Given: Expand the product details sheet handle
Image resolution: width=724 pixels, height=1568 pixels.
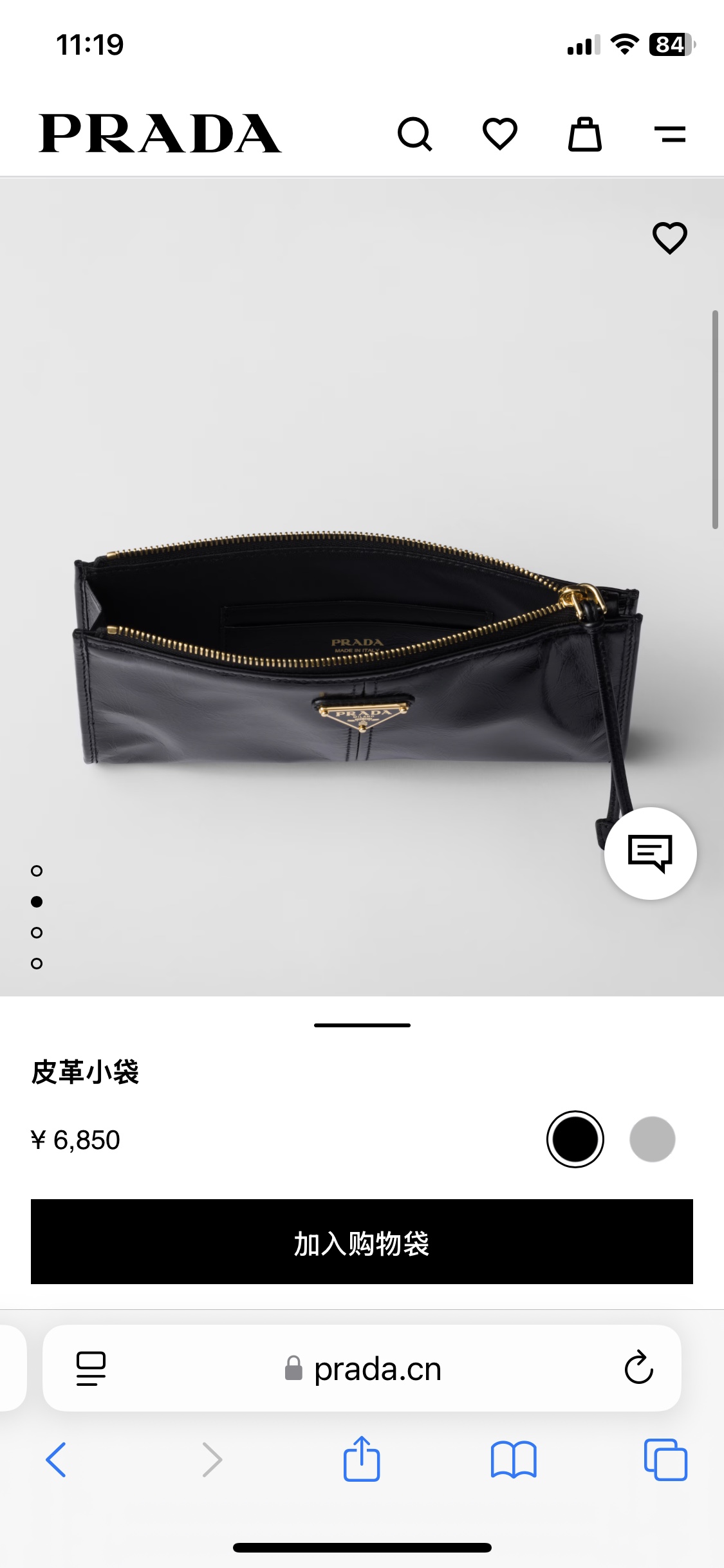Looking at the screenshot, I should pos(362,1025).
